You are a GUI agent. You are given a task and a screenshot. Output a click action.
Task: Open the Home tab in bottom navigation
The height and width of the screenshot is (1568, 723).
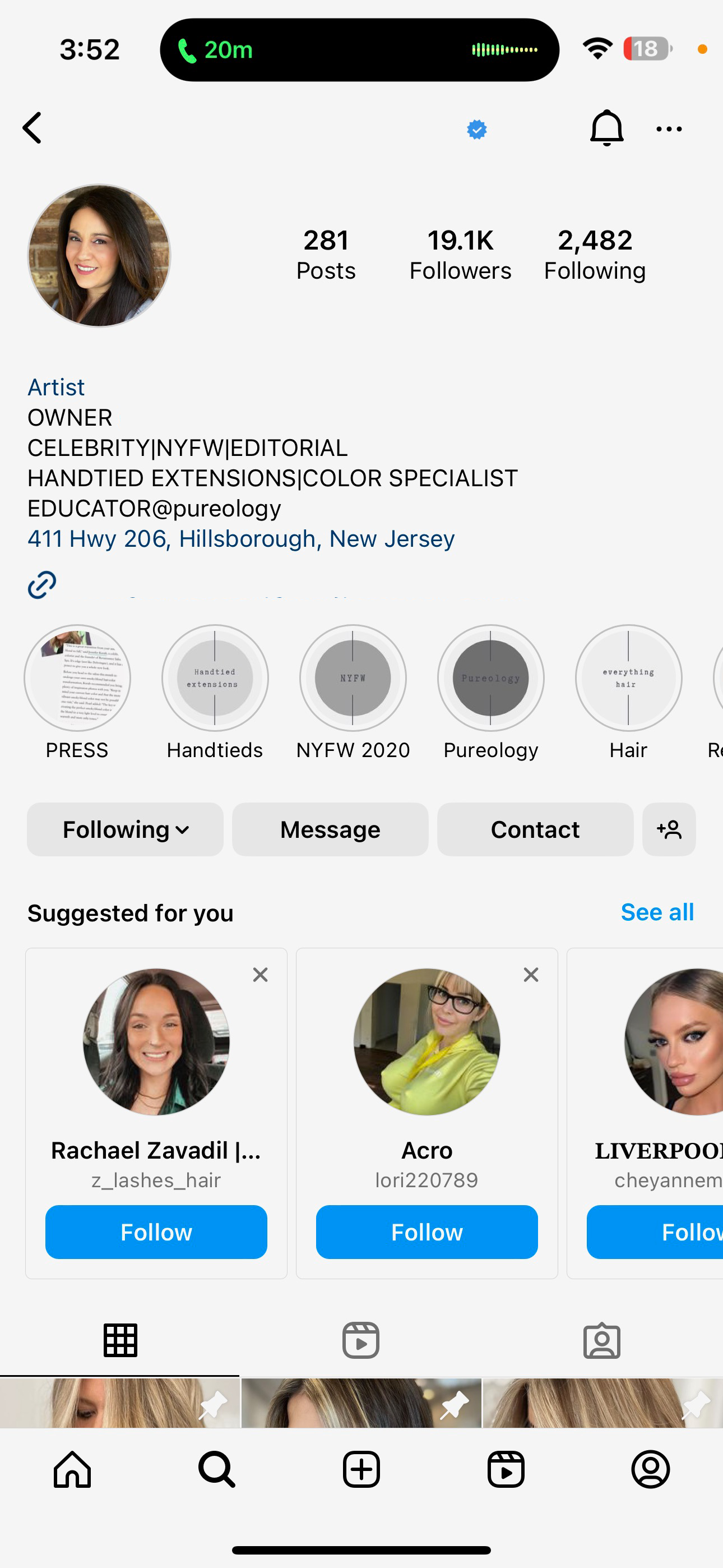(72, 1469)
